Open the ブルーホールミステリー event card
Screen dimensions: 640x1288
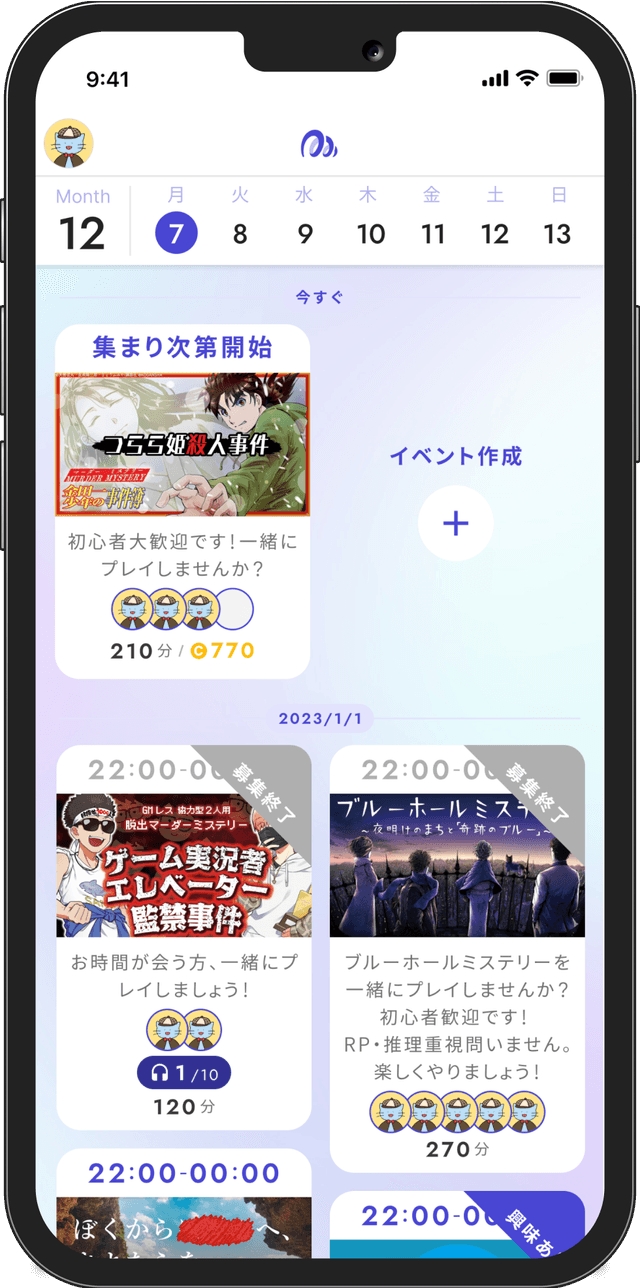pyautogui.click(x=457, y=955)
